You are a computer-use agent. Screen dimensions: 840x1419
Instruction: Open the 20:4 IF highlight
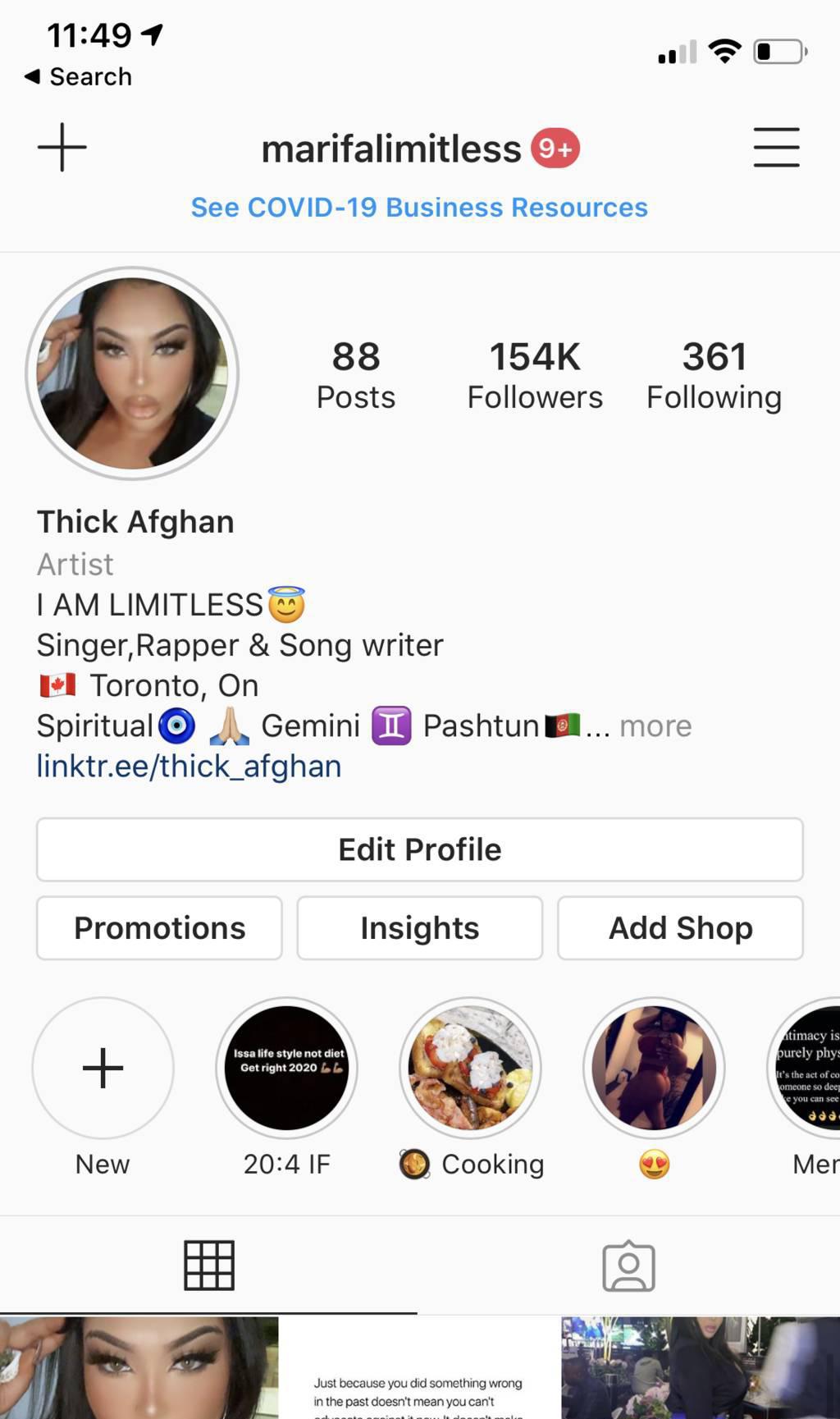(286, 1068)
